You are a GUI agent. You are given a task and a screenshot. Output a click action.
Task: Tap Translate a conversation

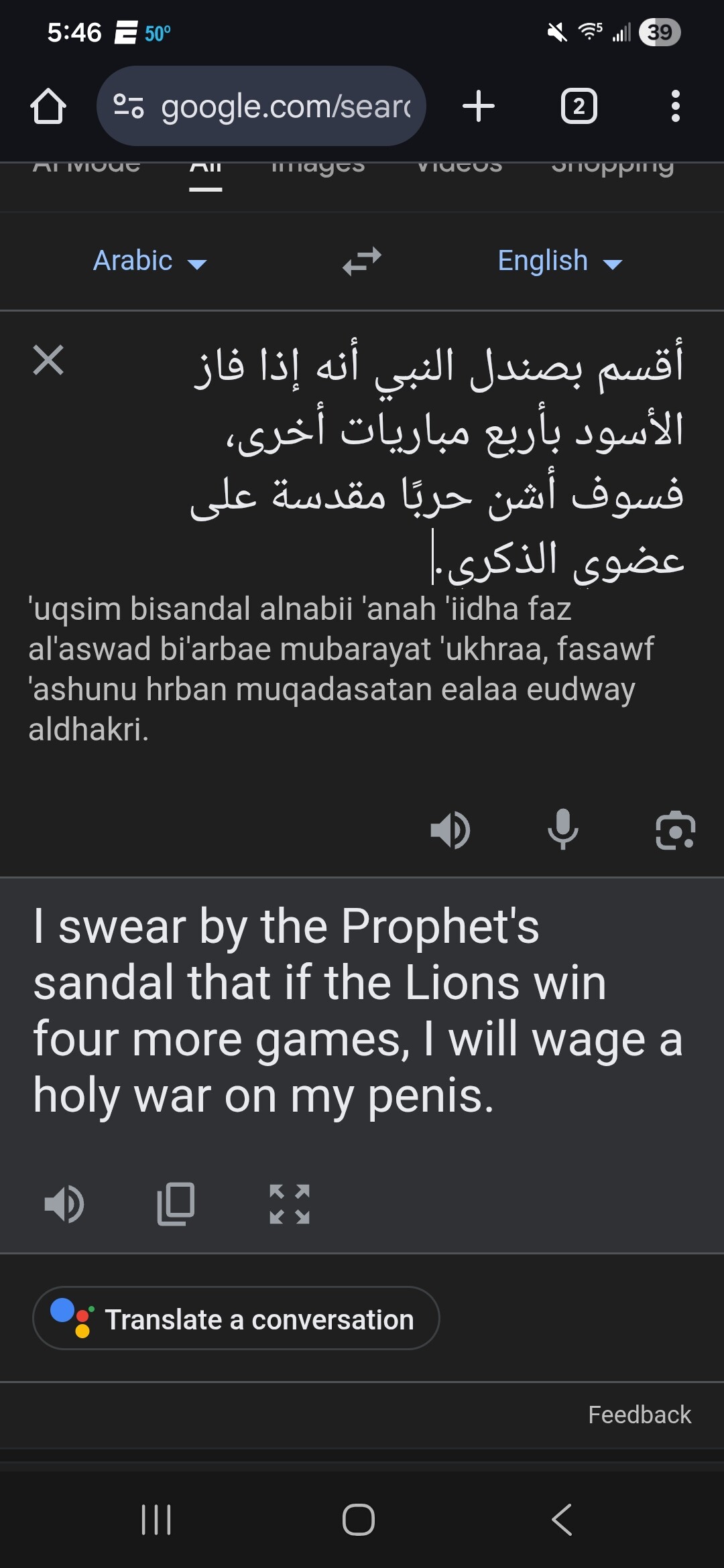tap(236, 1318)
